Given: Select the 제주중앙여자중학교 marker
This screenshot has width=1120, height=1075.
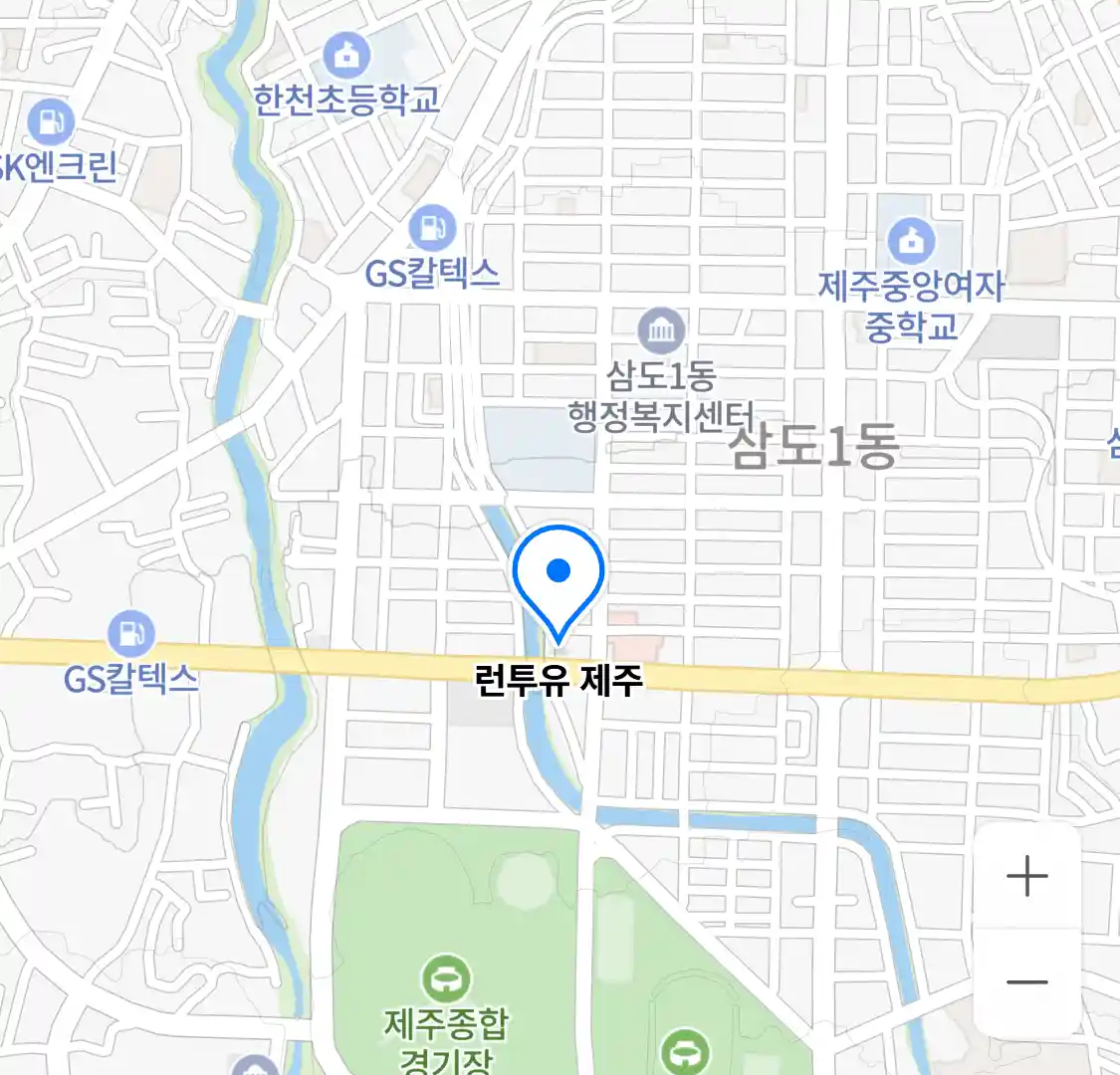Looking at the screenshot, I should tap(911, 241).
